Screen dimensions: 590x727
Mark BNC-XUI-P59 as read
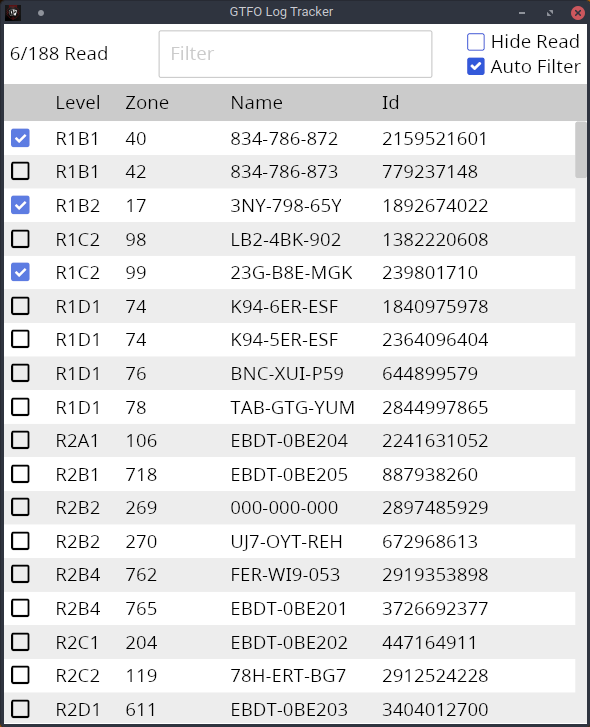click(20, 373)
